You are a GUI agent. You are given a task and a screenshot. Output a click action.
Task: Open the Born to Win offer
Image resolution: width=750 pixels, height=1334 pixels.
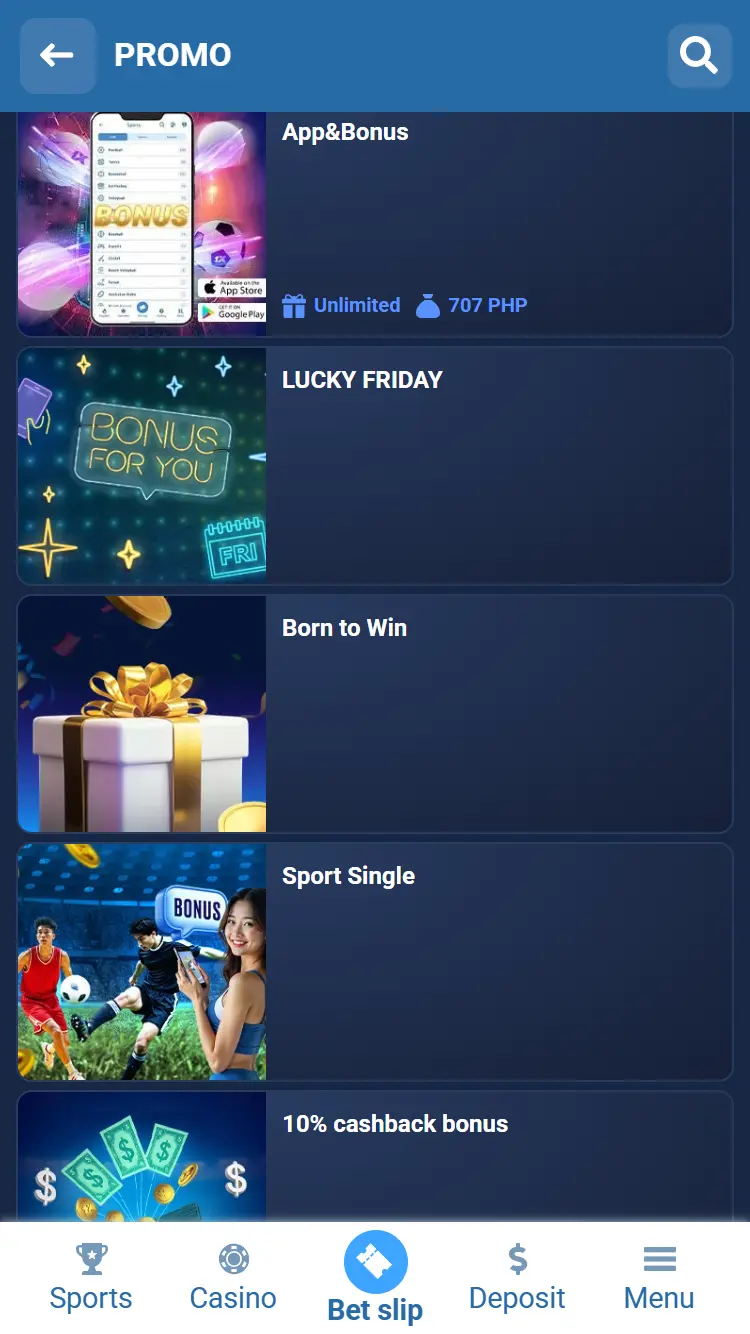[375, 713]
